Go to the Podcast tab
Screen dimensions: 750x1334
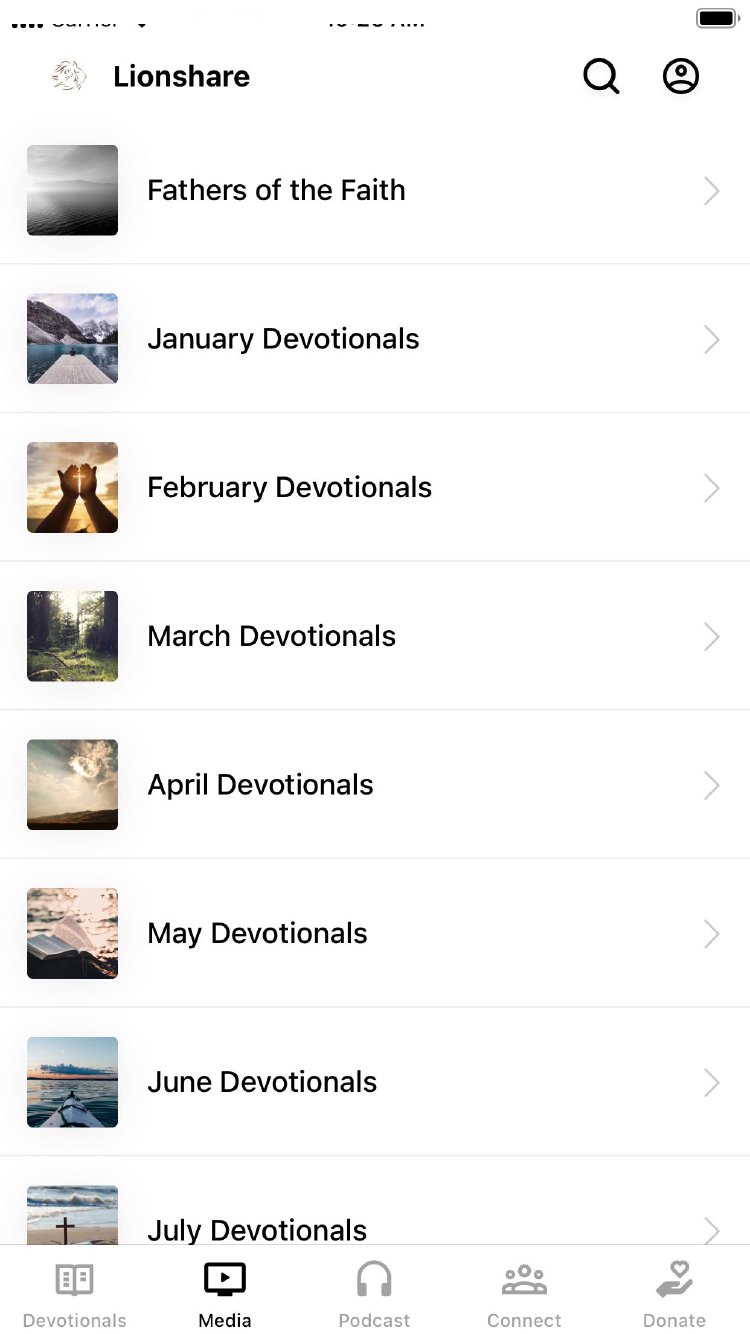(x=375, y=1294)
